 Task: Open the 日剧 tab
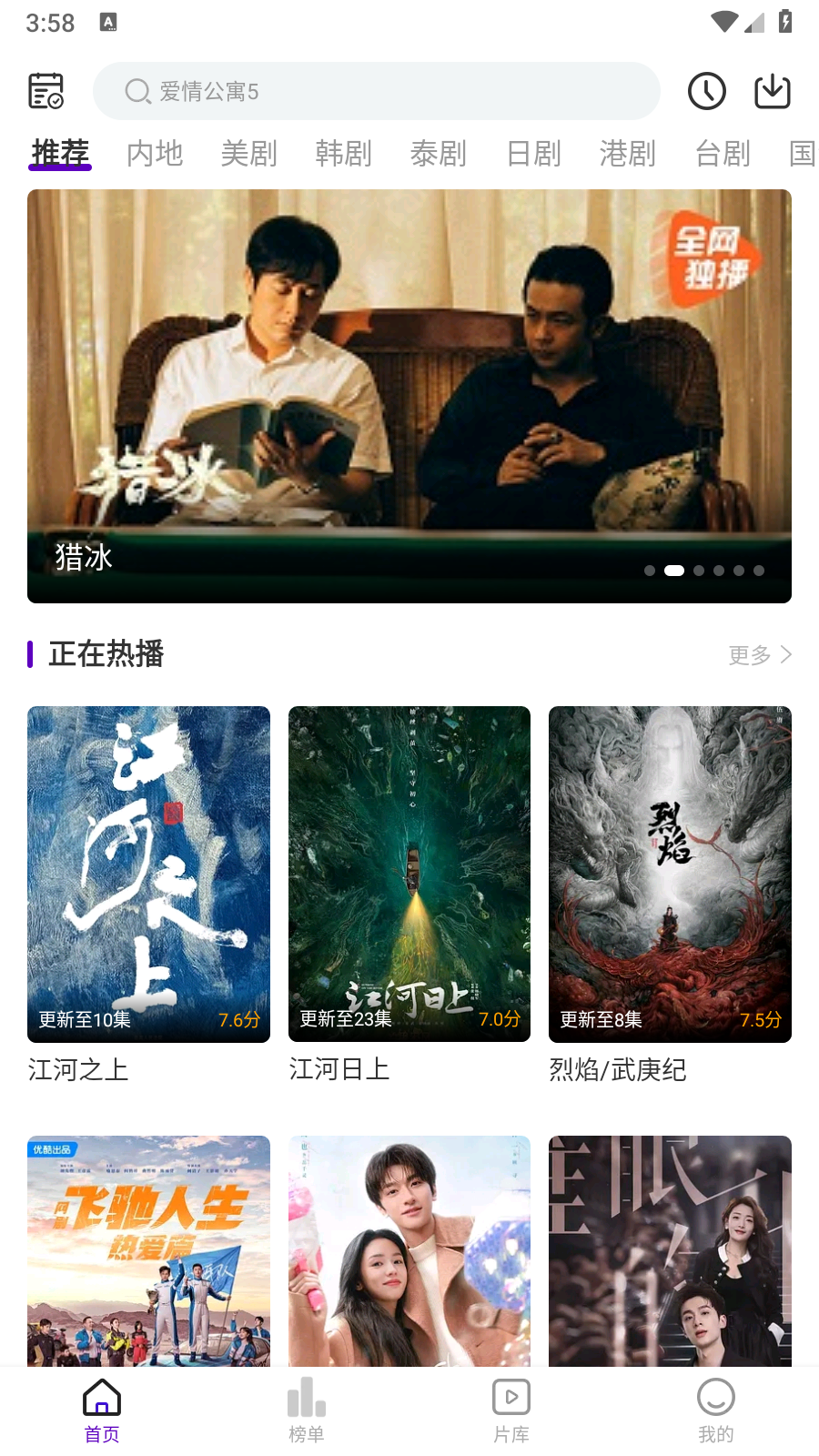[533, 154]
